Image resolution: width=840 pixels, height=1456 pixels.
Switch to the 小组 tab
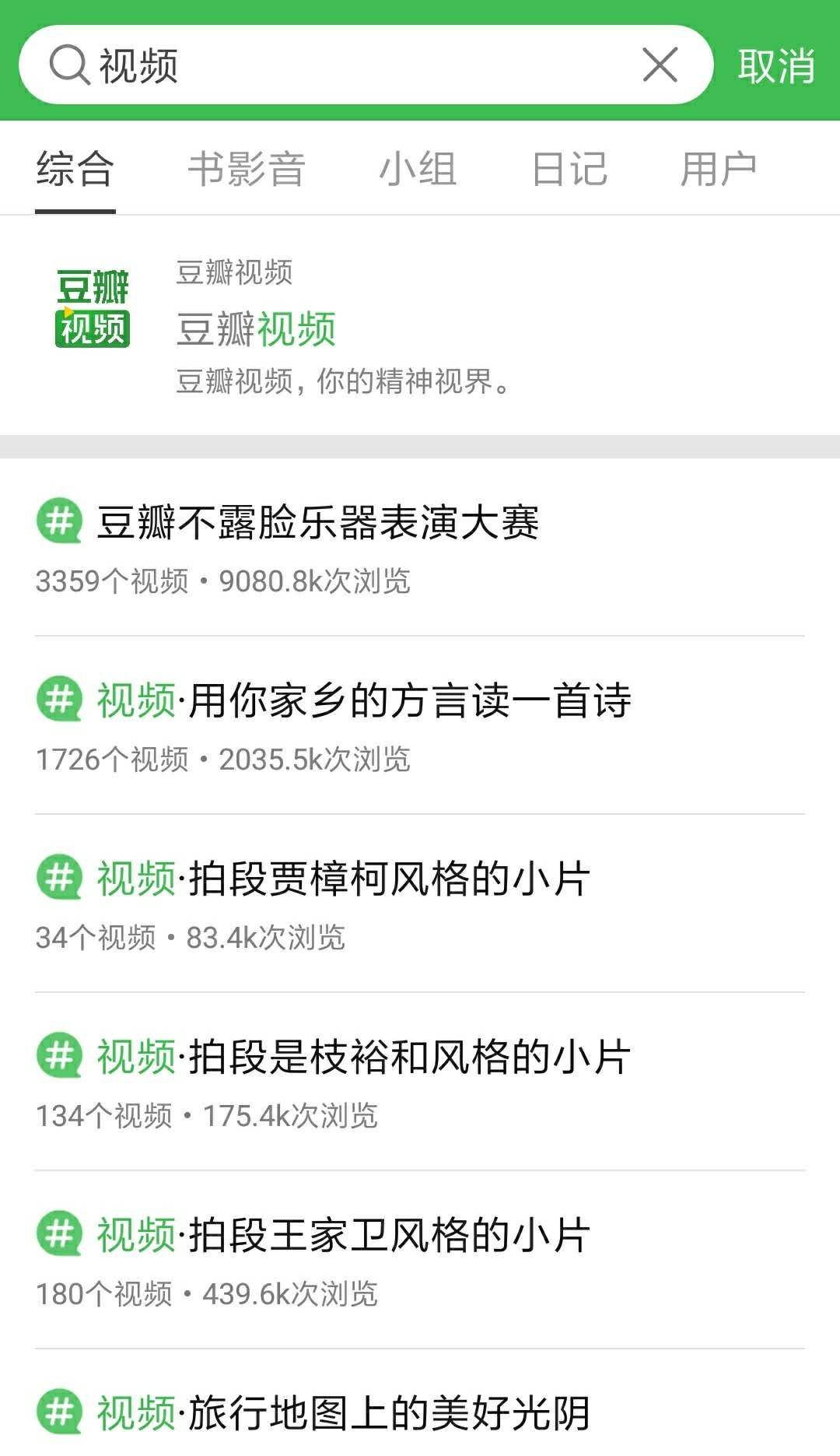pos(418,169)
